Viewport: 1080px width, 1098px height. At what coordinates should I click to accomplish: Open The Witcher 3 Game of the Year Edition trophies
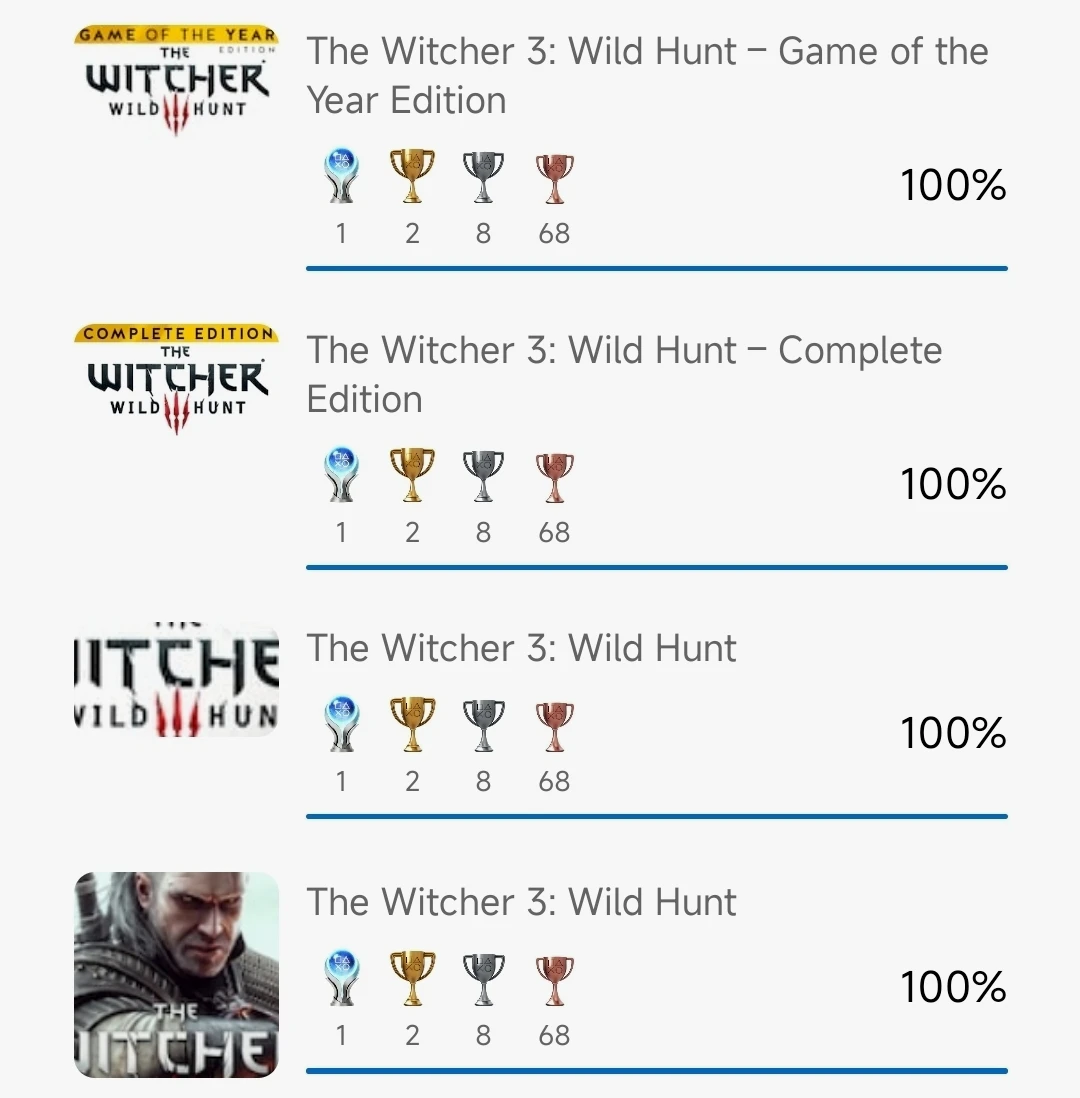(x=646, y=76)
